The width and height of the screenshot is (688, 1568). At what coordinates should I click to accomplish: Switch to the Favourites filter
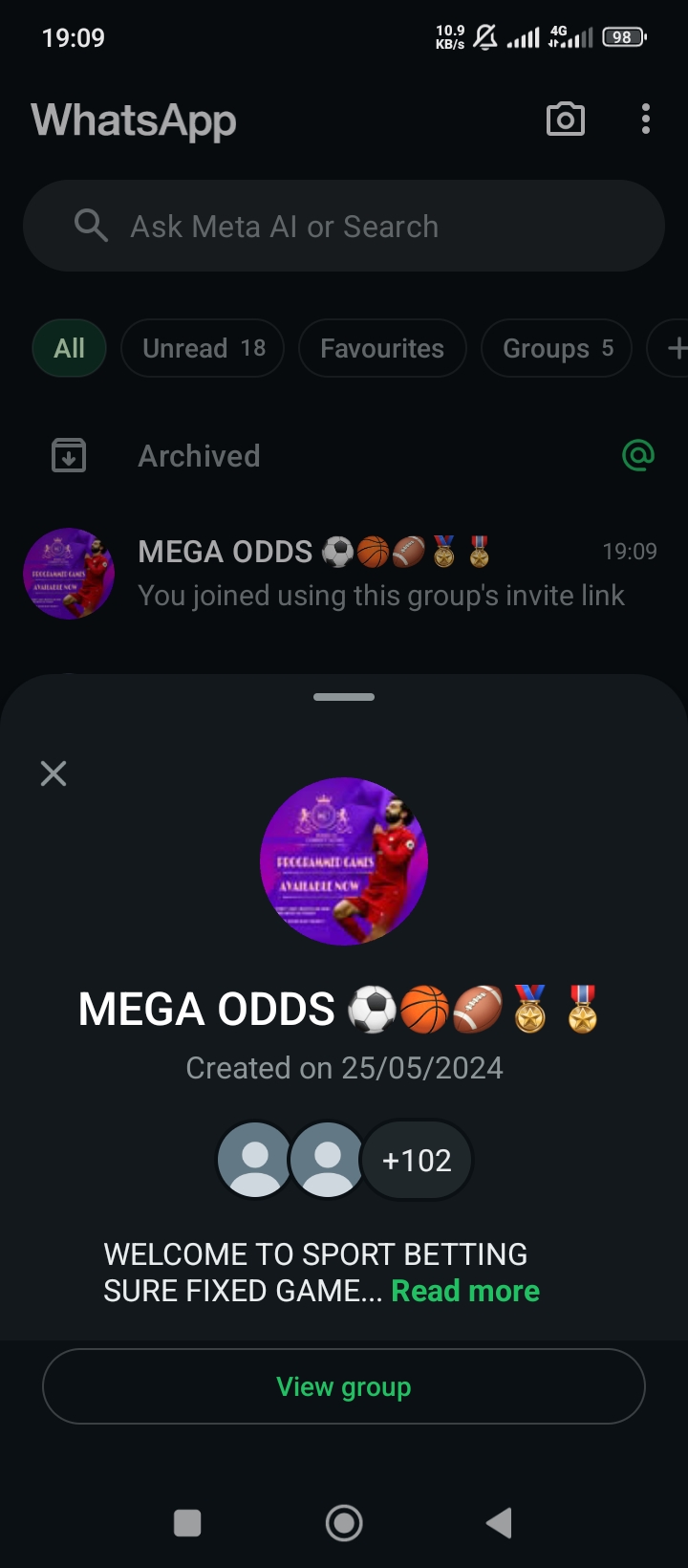click(x=382, y=348)
